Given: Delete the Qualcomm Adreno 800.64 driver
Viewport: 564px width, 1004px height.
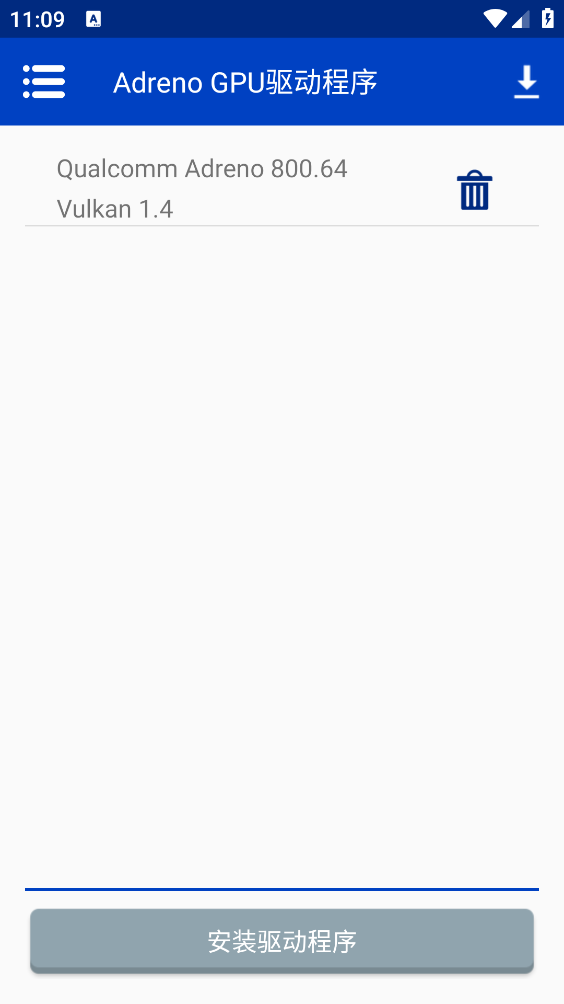Looking at the screenshot, I should (474, 190).
